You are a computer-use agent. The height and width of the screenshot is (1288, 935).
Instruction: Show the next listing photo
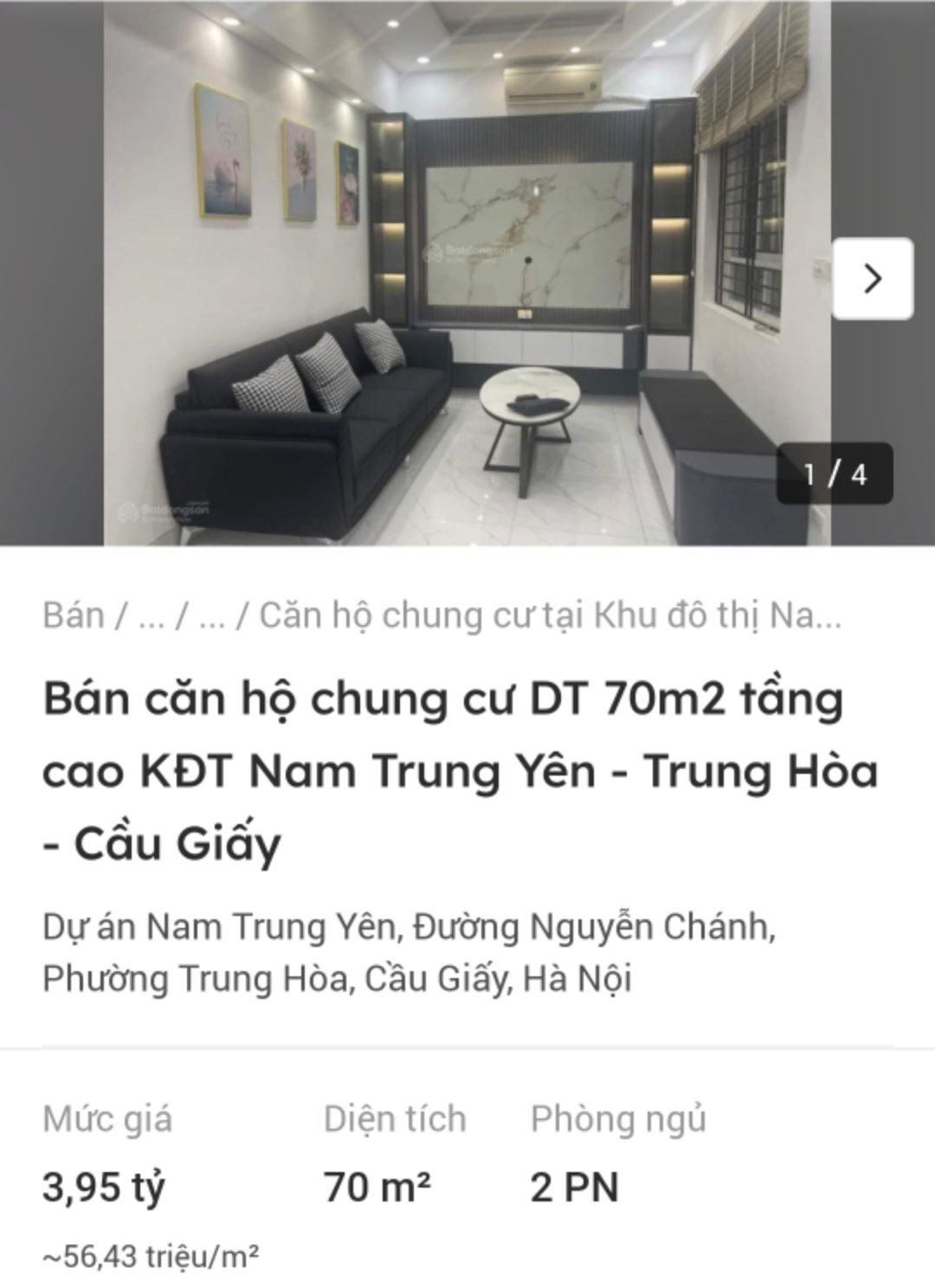pos(872,279)
